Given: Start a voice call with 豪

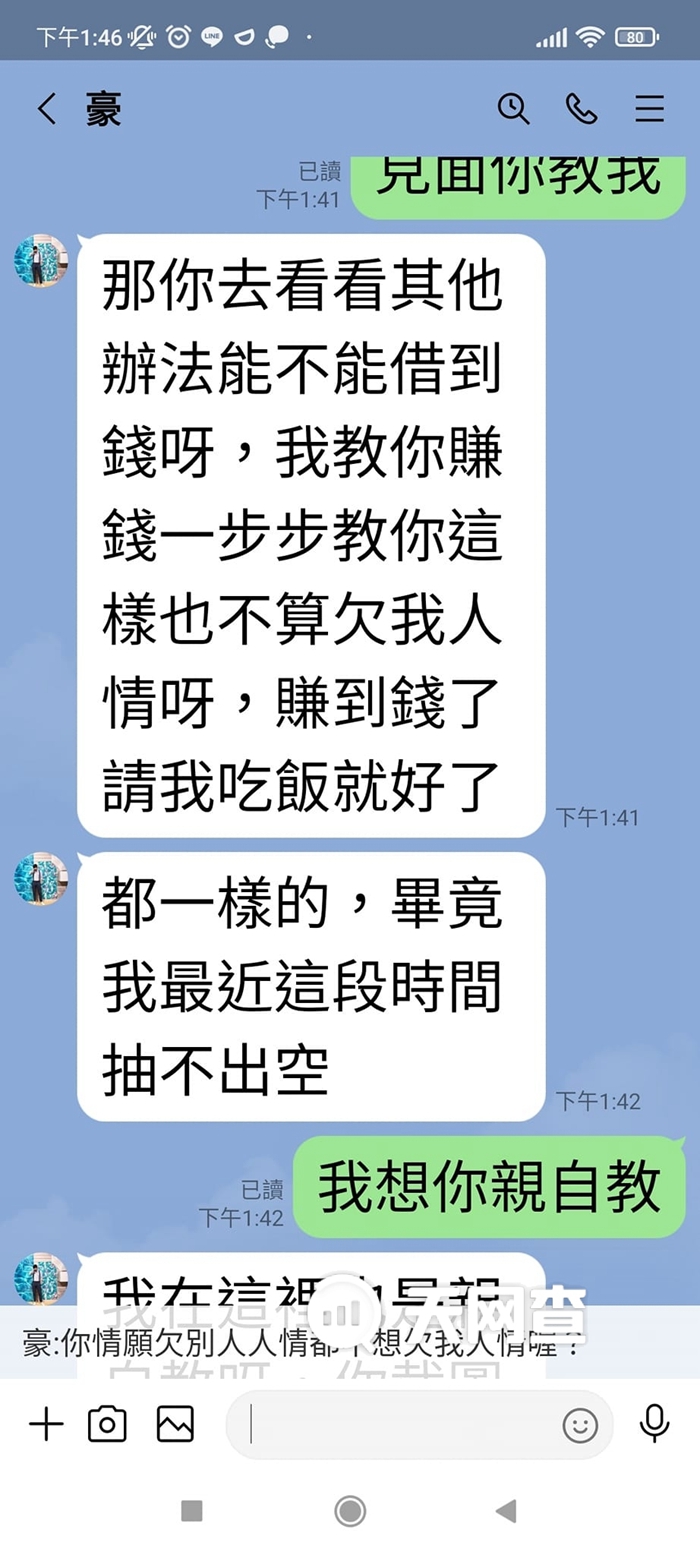Looking at the screenshot, I should [581, 109].
